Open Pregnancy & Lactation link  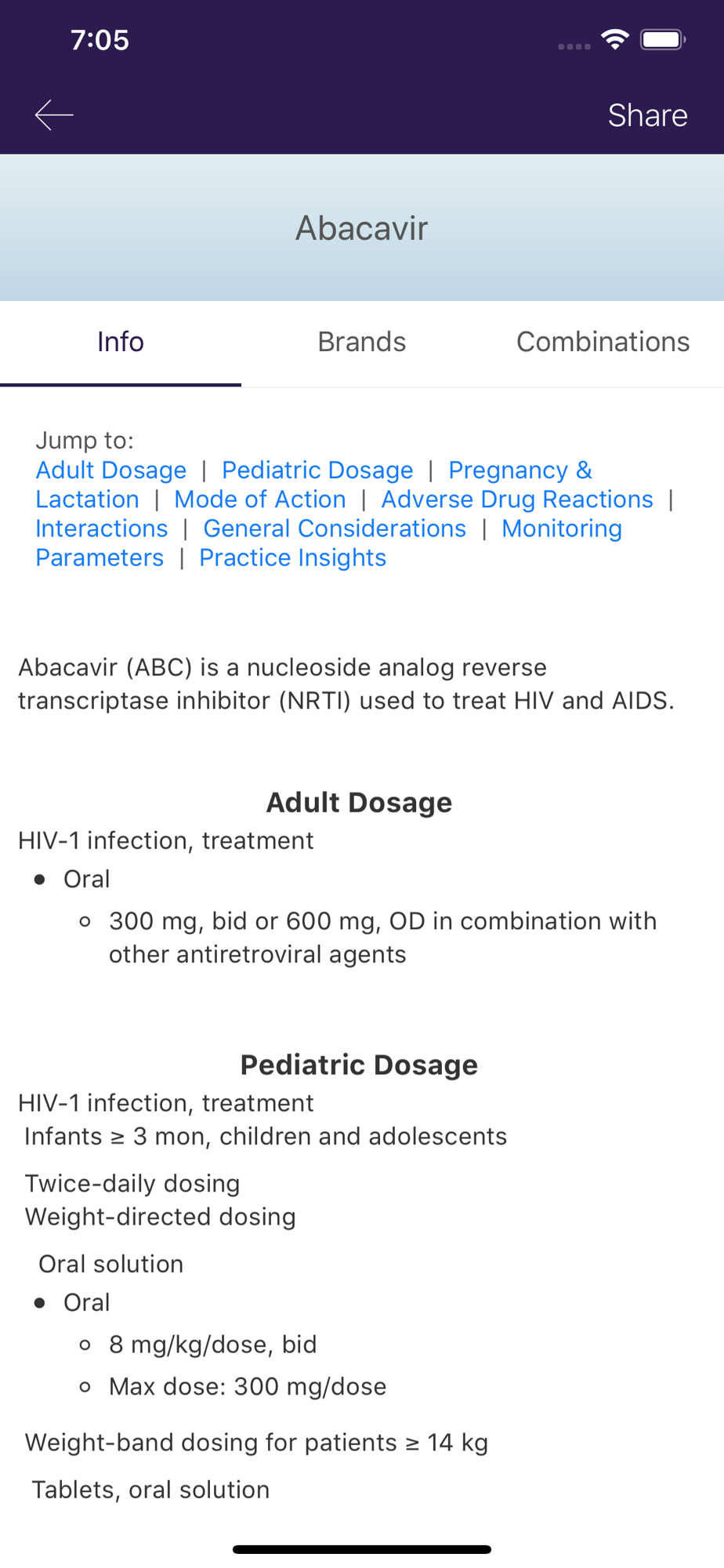click(519, 470)
